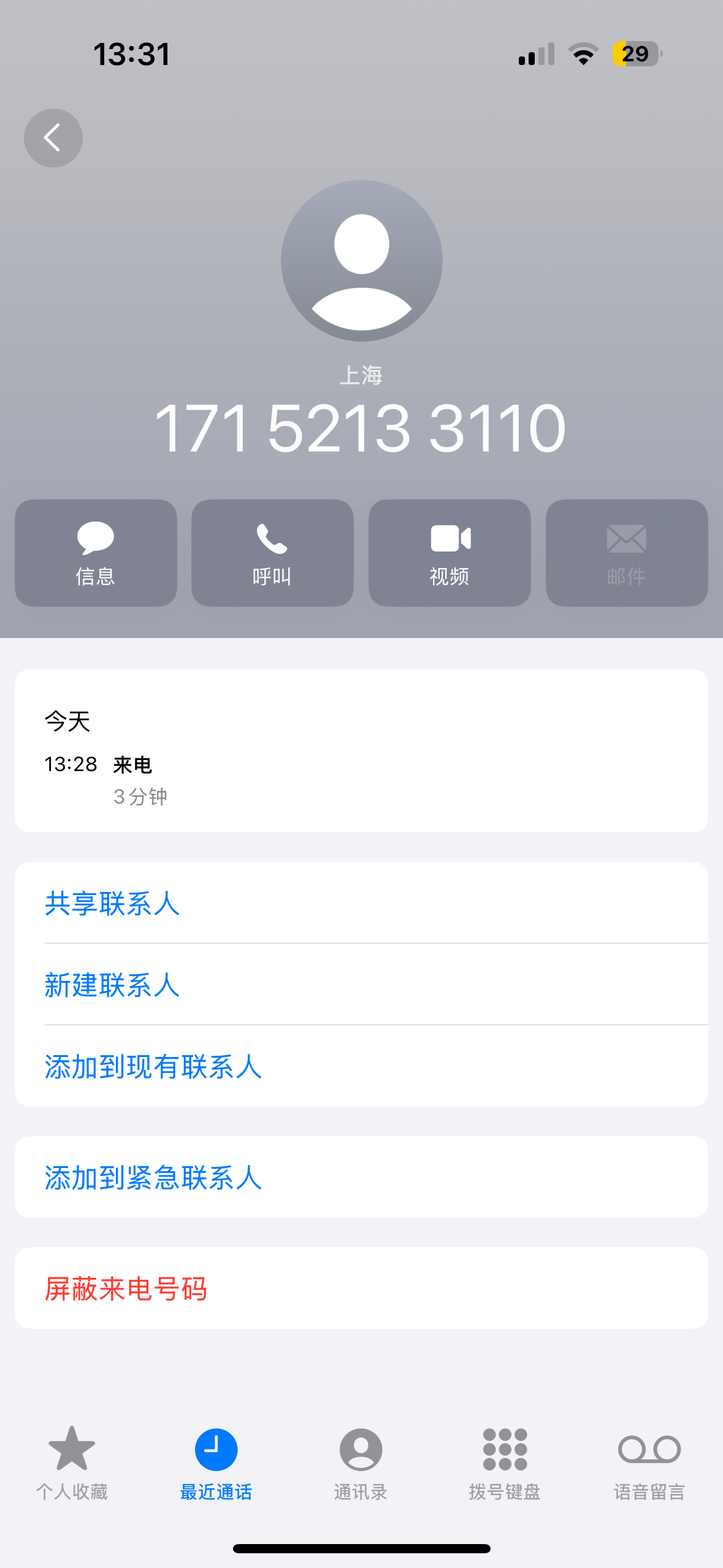Image resolution: width=723 pixels, height=1568 pixels.
Task: Call the number with 呼叫 button
Action: tap(272, 553)
